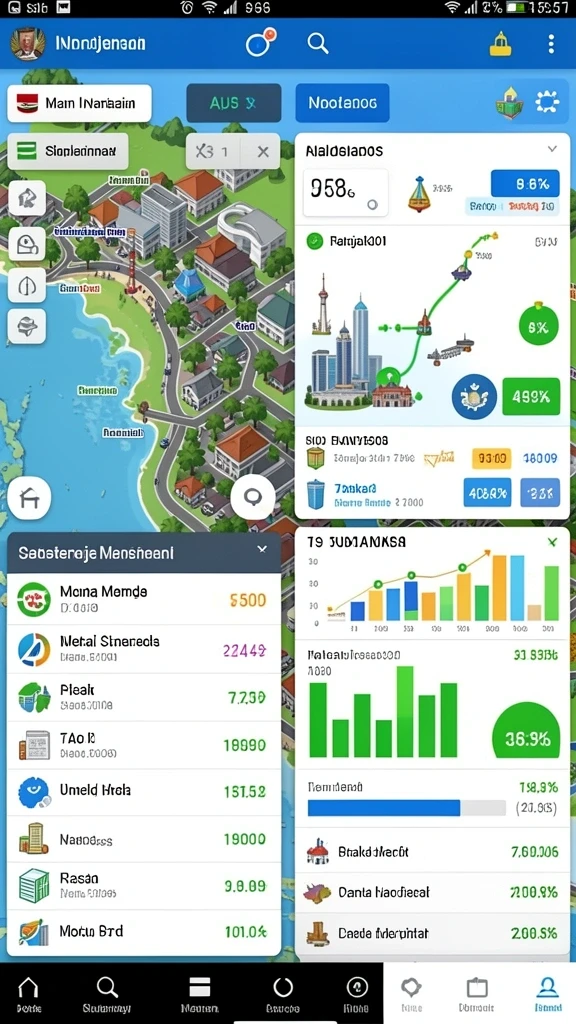The width and height of the screenshot is (576, 1024).
Task: Open the three-dot overflow menu
Action: point(551,44)
